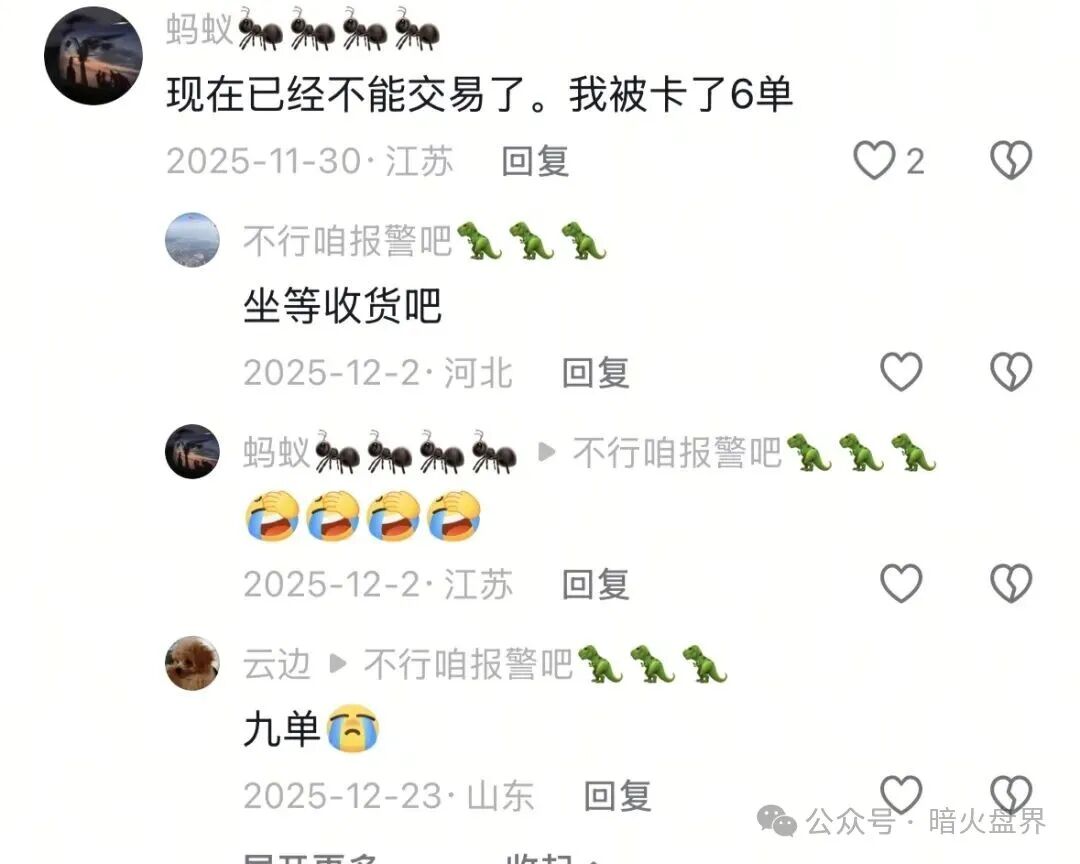Reply to the '坐等收货吧' comment
This screenshot has height=864, width=1080.
click(595, 373)
